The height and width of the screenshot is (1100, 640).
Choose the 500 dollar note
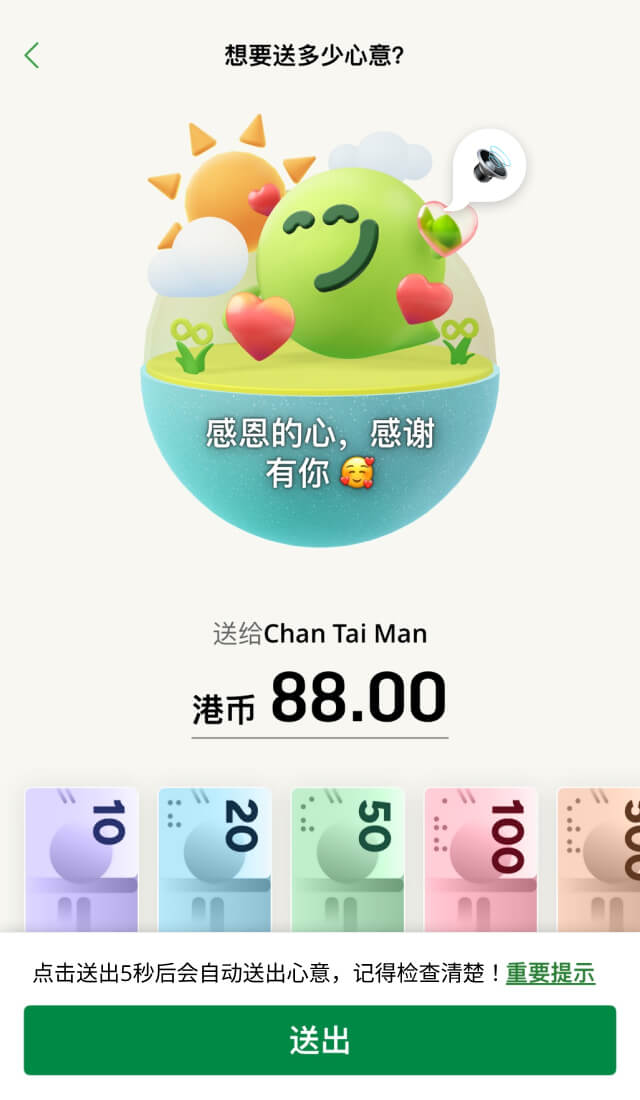tap(600, 858)
